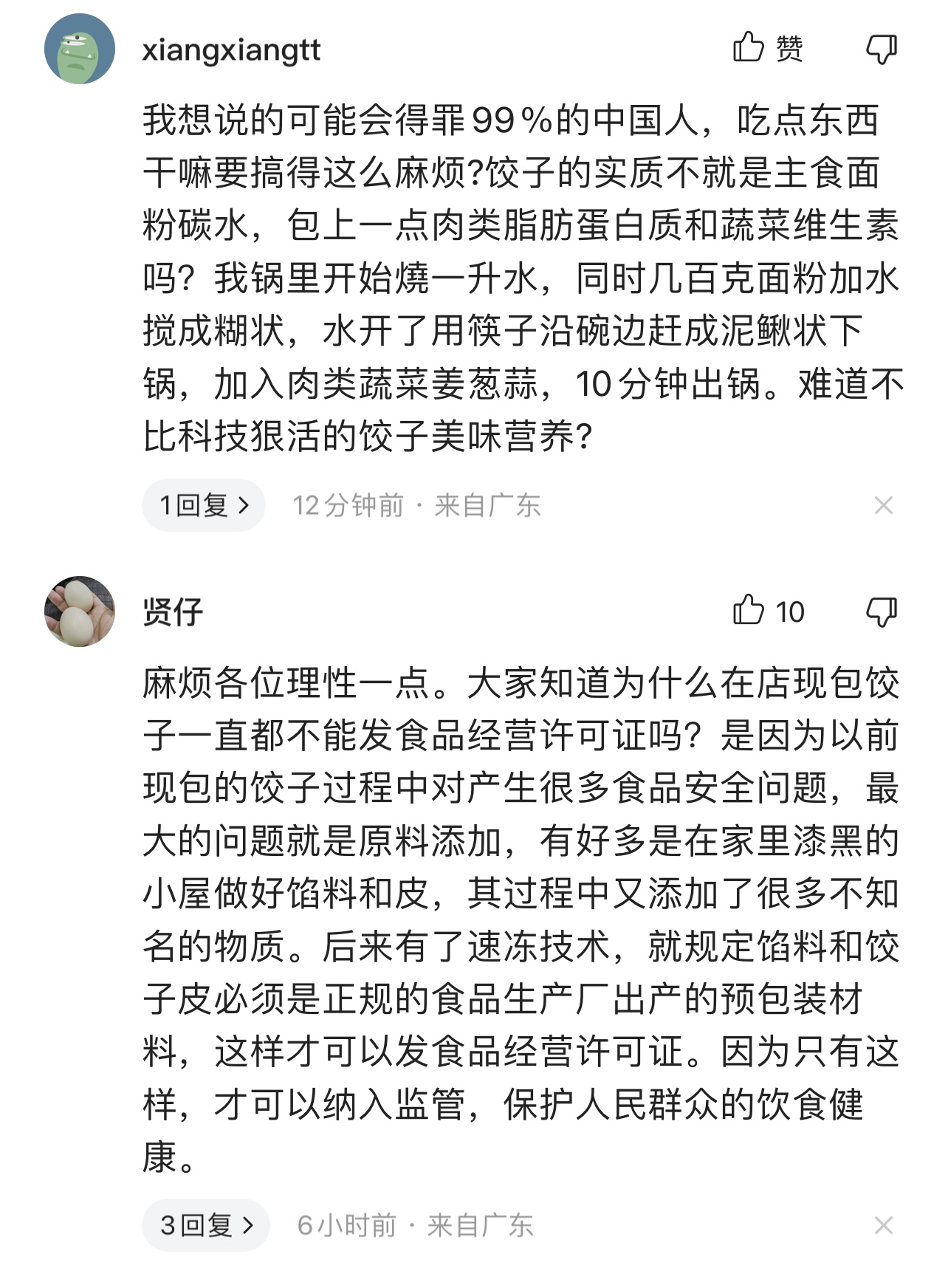Dislike 贤仔's comment

pos(881,612)
